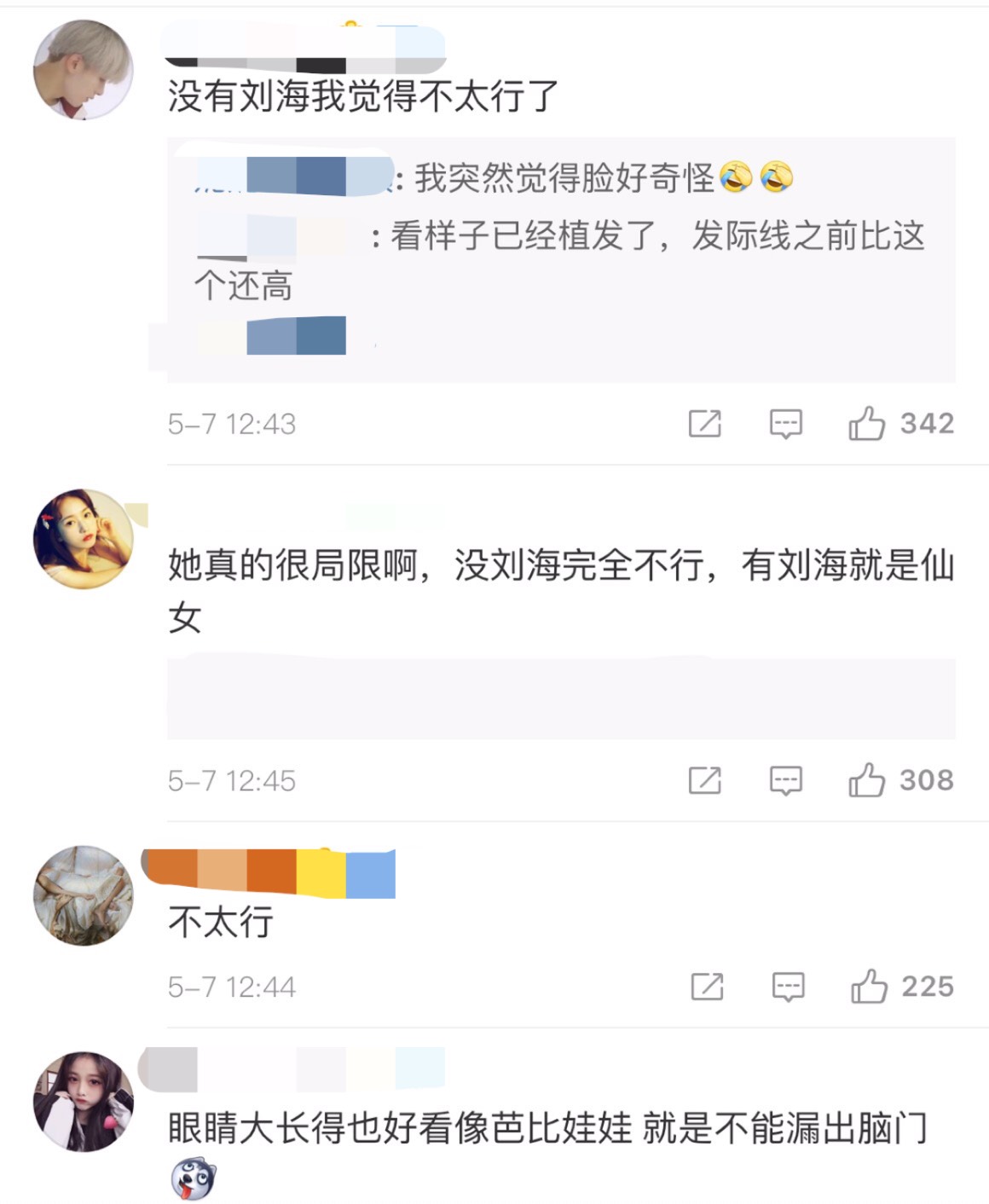Like the comment posted at 5-7 12:43
Image resolution: width=989 pixels, height=1204 pixels.
pos(866,423)
